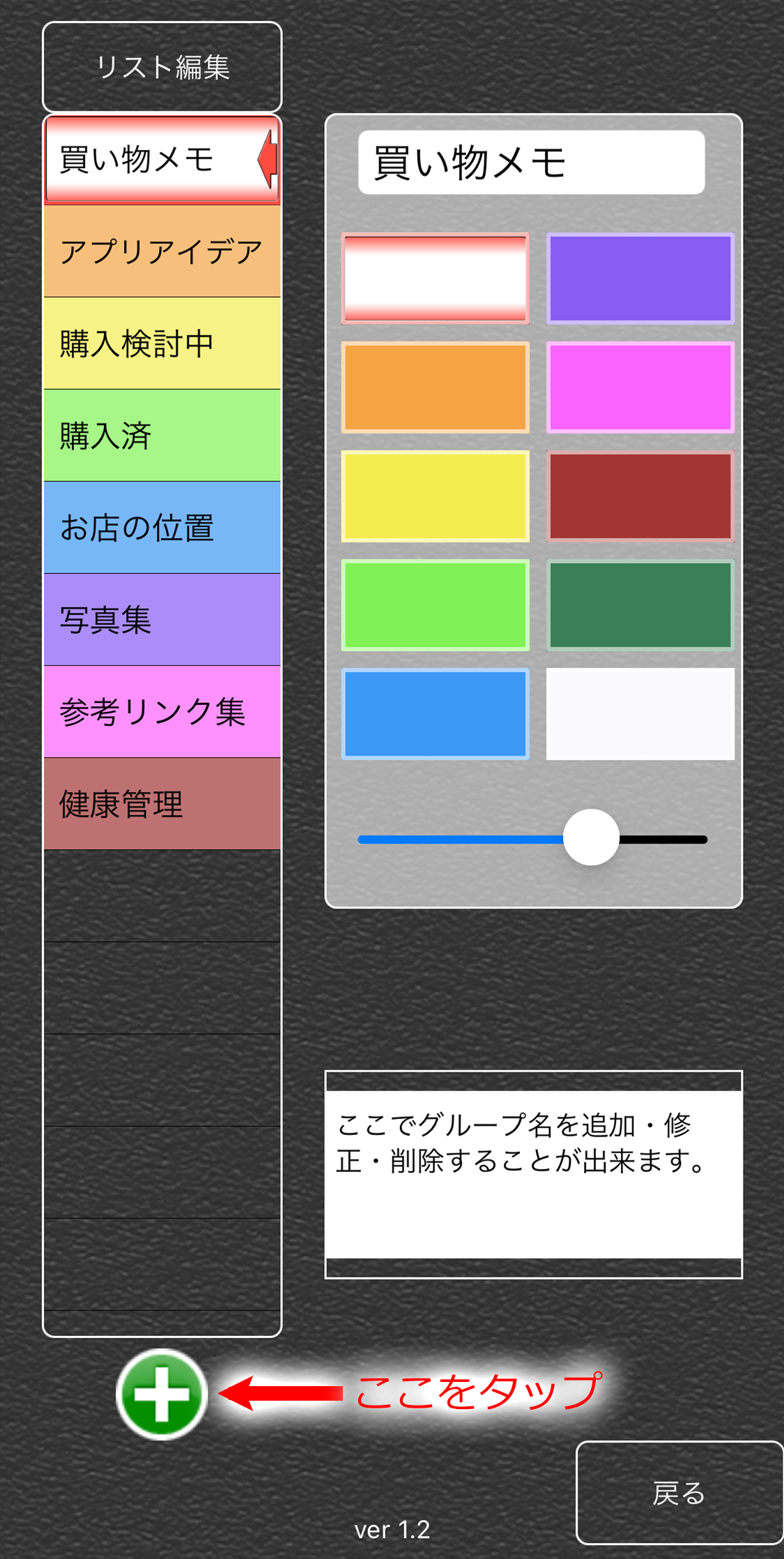Select the 購入検討中 group row
The width and height of the screenshot is (784, 1559).
tap(162, 343)
